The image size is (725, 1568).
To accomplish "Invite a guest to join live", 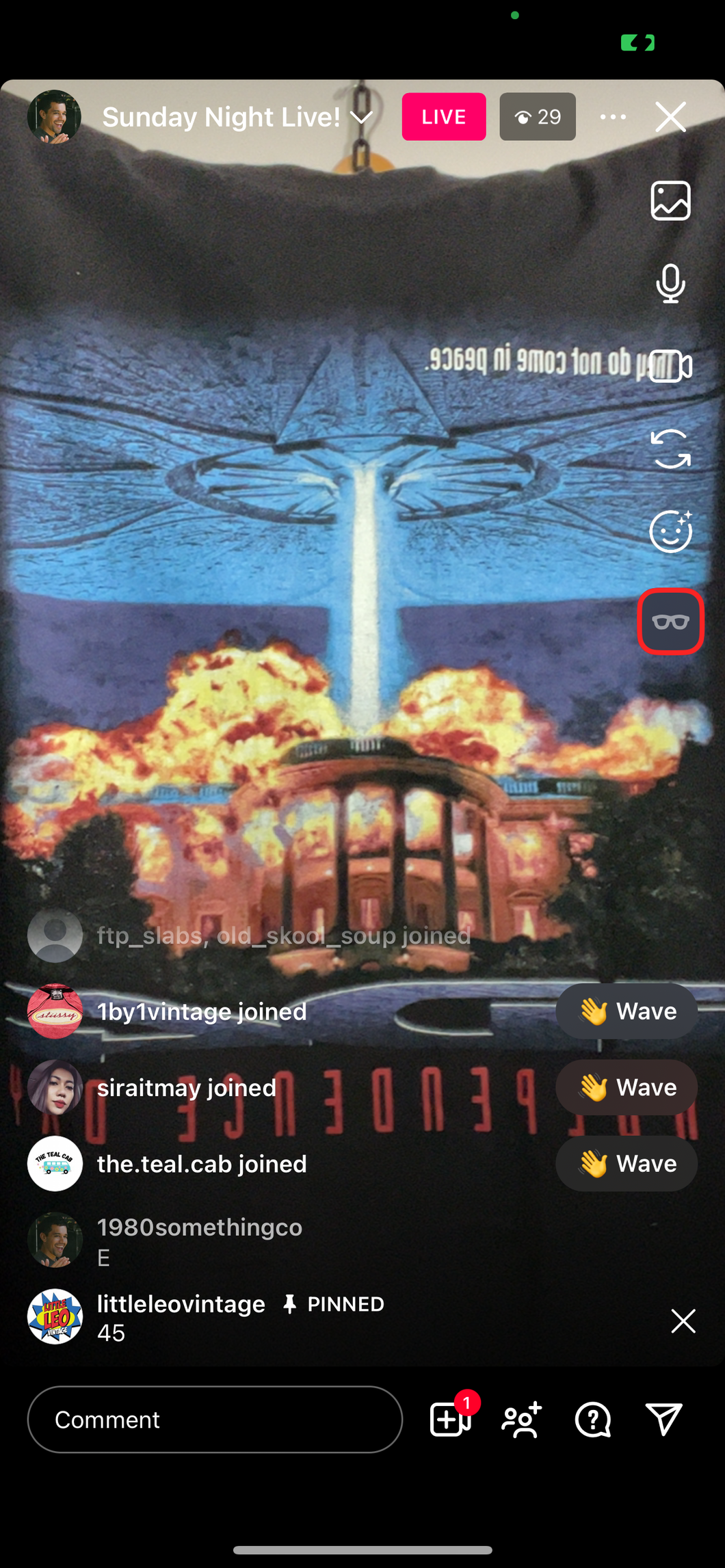I will (x=522, y=1420).
